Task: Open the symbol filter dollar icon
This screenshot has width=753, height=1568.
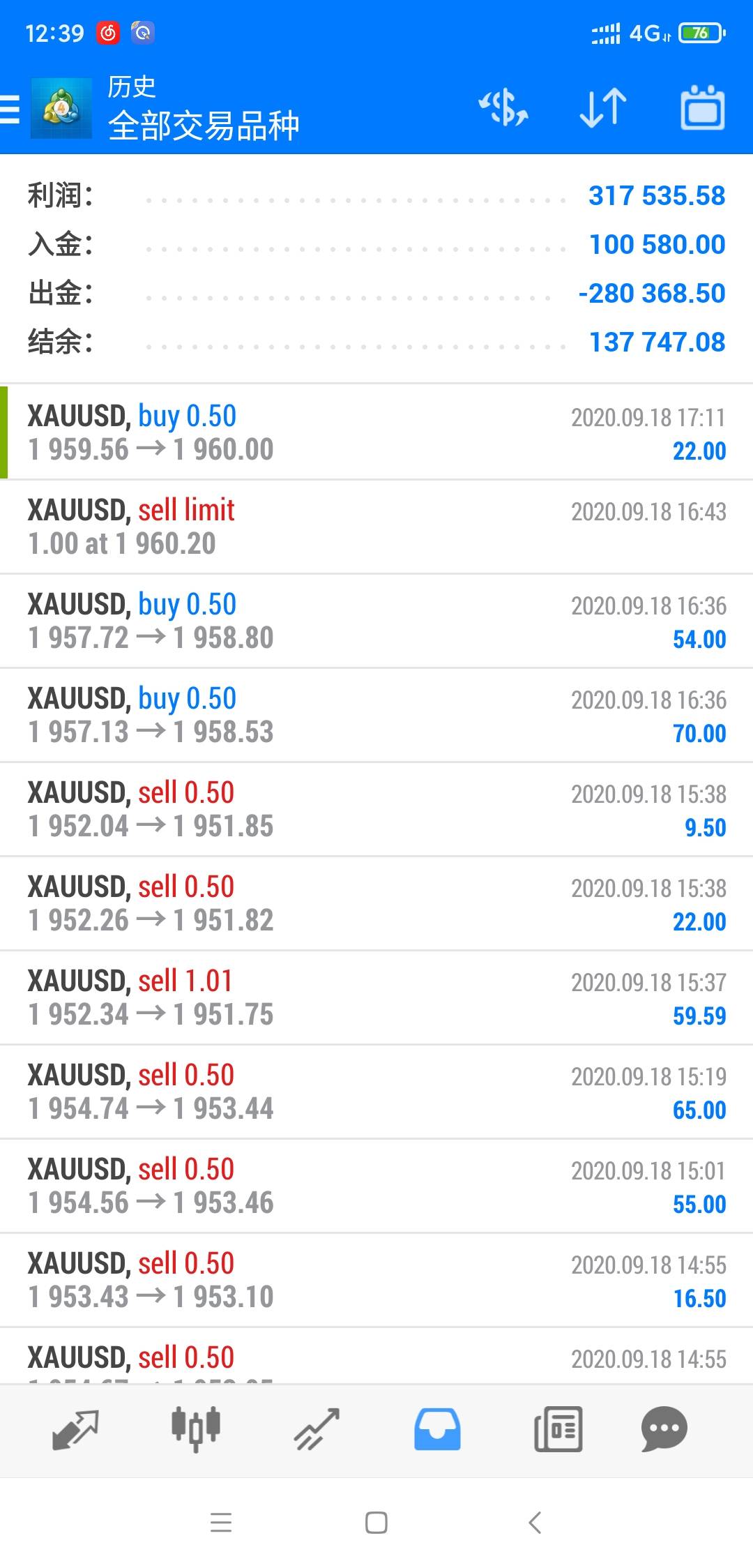Action: pyautogui.click(x=503, y=108)
